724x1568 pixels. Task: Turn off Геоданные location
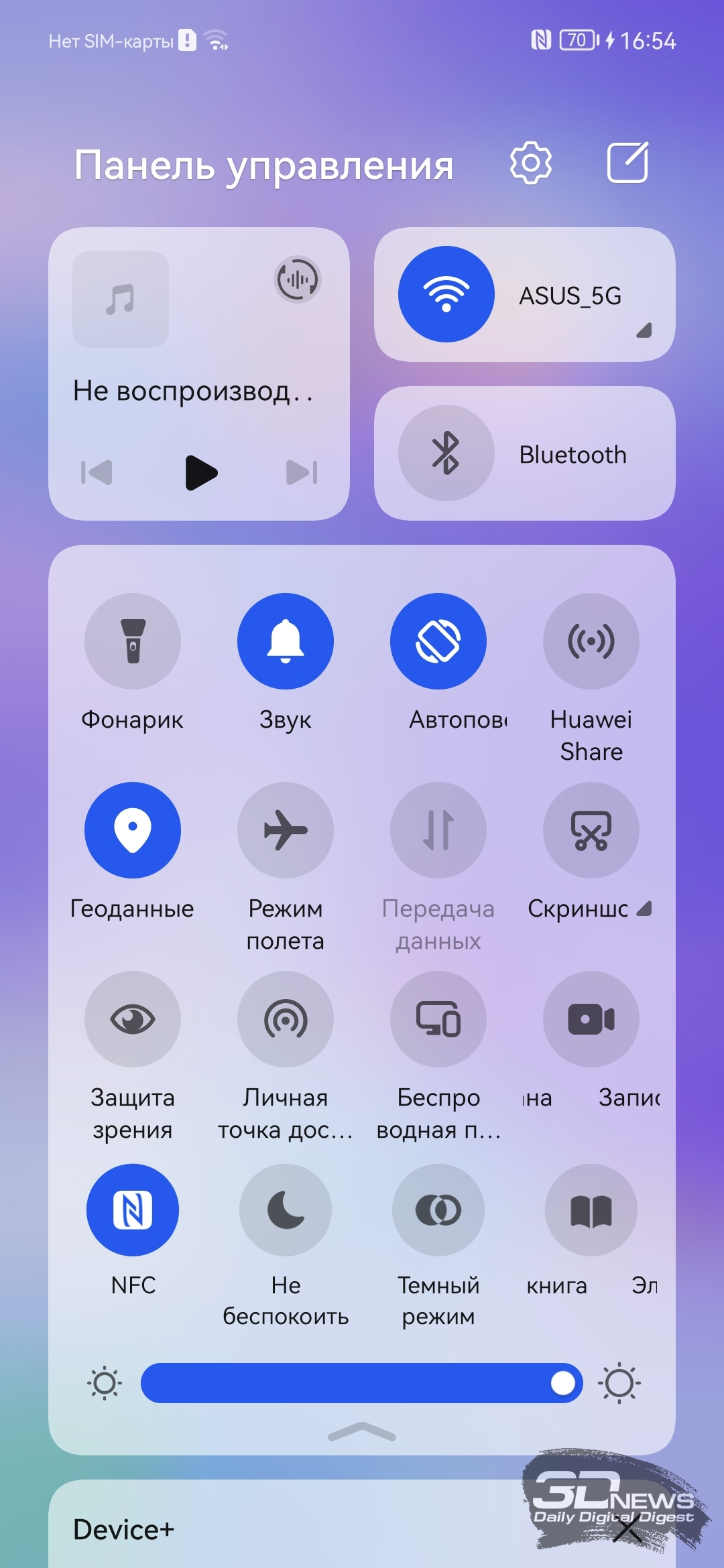pyautogui.click(x=133, y=830)
